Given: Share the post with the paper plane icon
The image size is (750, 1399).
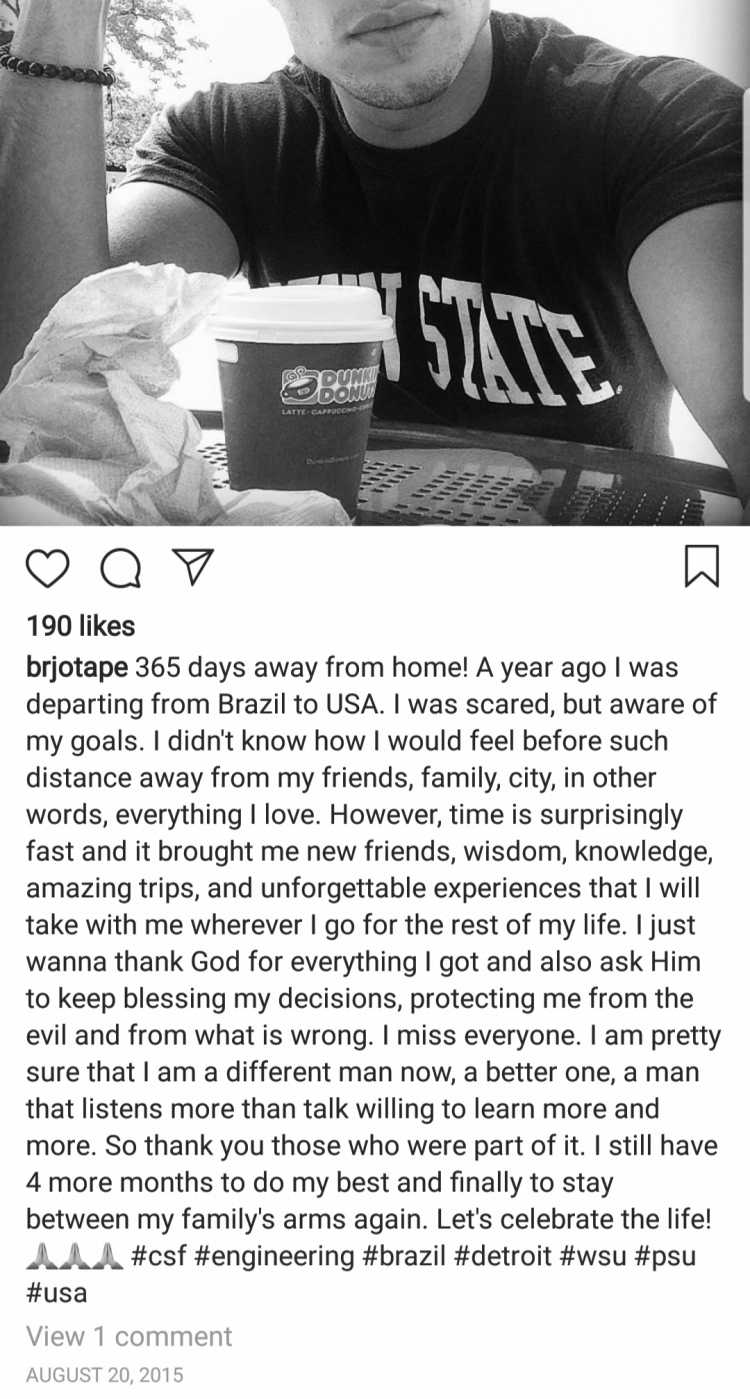Looking at the screenshot, I should (x=194, y=567).
